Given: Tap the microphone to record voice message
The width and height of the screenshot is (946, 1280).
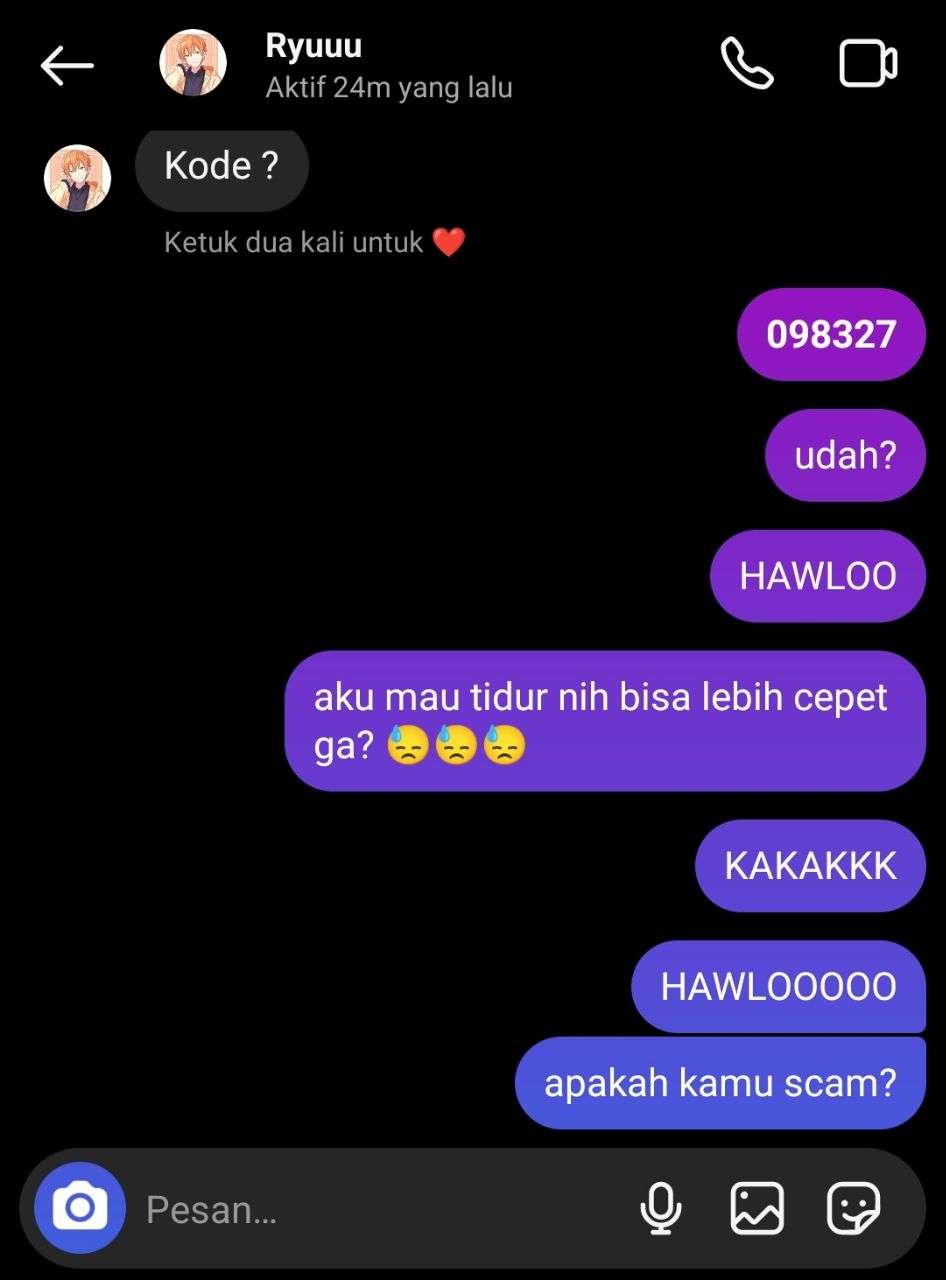Looking at the screenshot, I should (x=660, y=1208).
